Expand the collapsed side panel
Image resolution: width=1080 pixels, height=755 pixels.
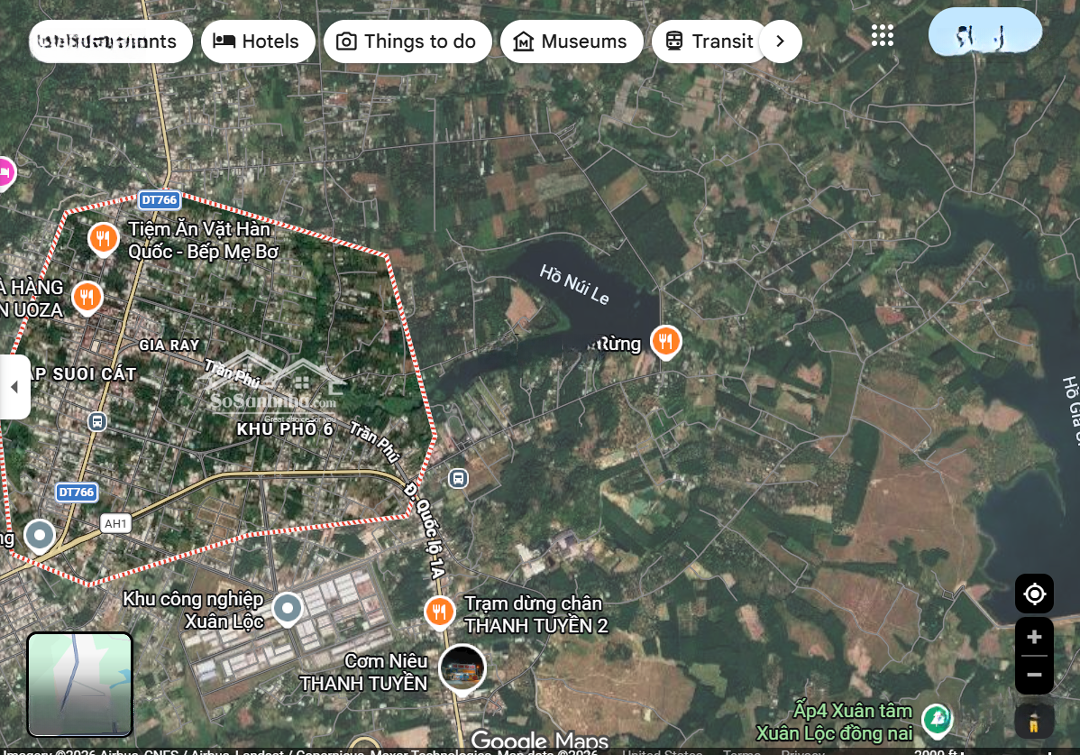coord(14,387)
